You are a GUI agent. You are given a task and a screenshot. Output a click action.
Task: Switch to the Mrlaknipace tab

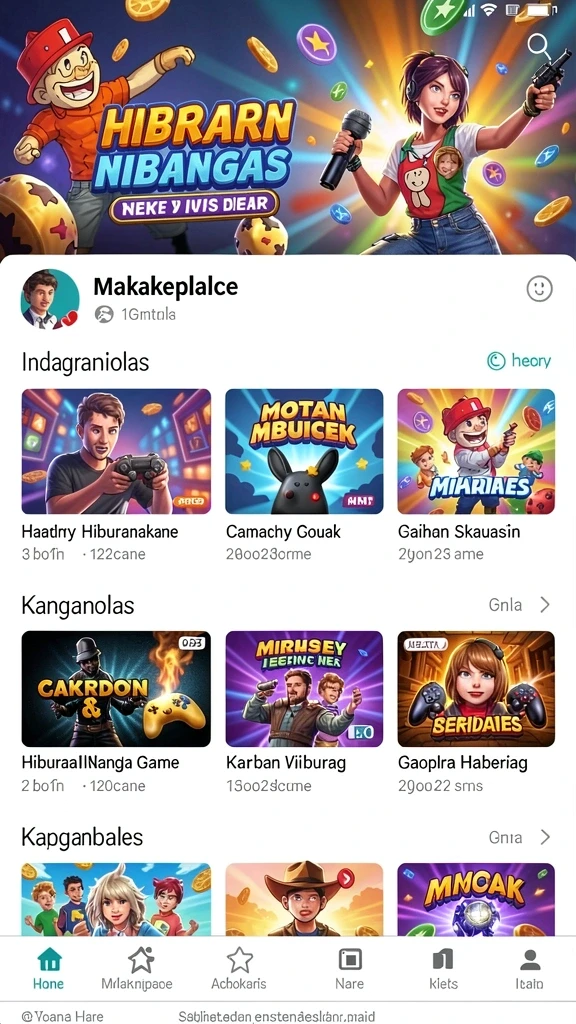coord(137,968)
